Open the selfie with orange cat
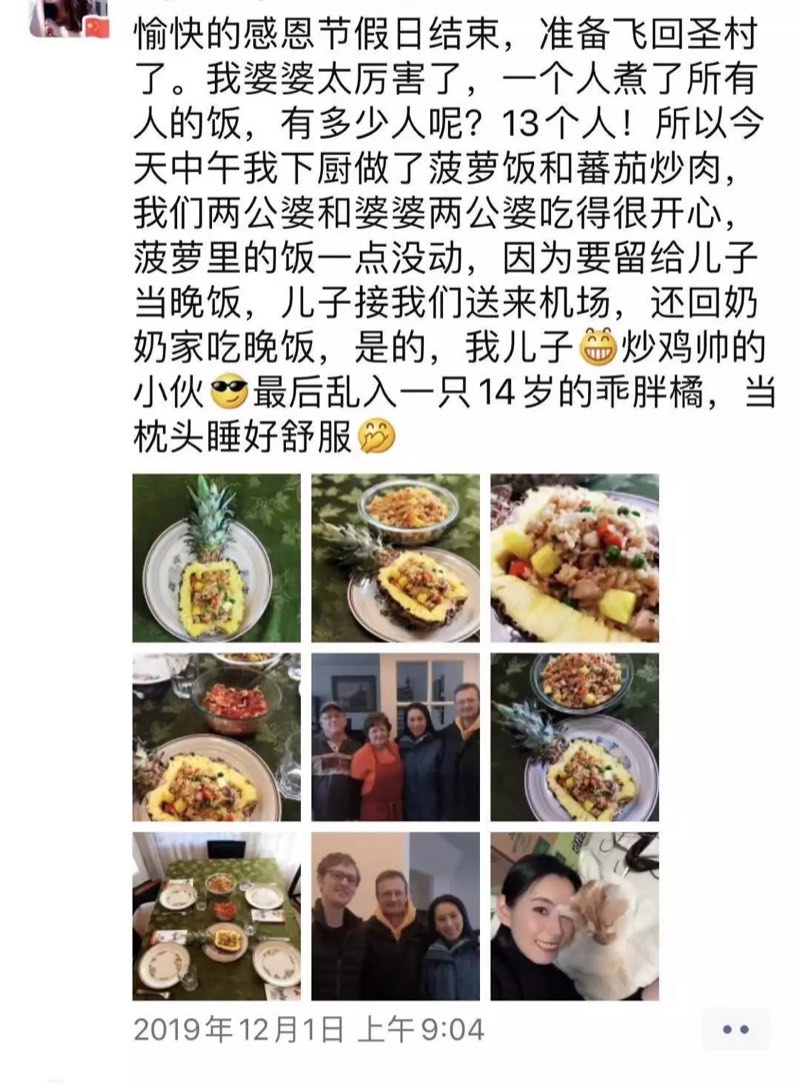Image resolution: width=800 pixels, height=1083 pixels. (574, 916)
